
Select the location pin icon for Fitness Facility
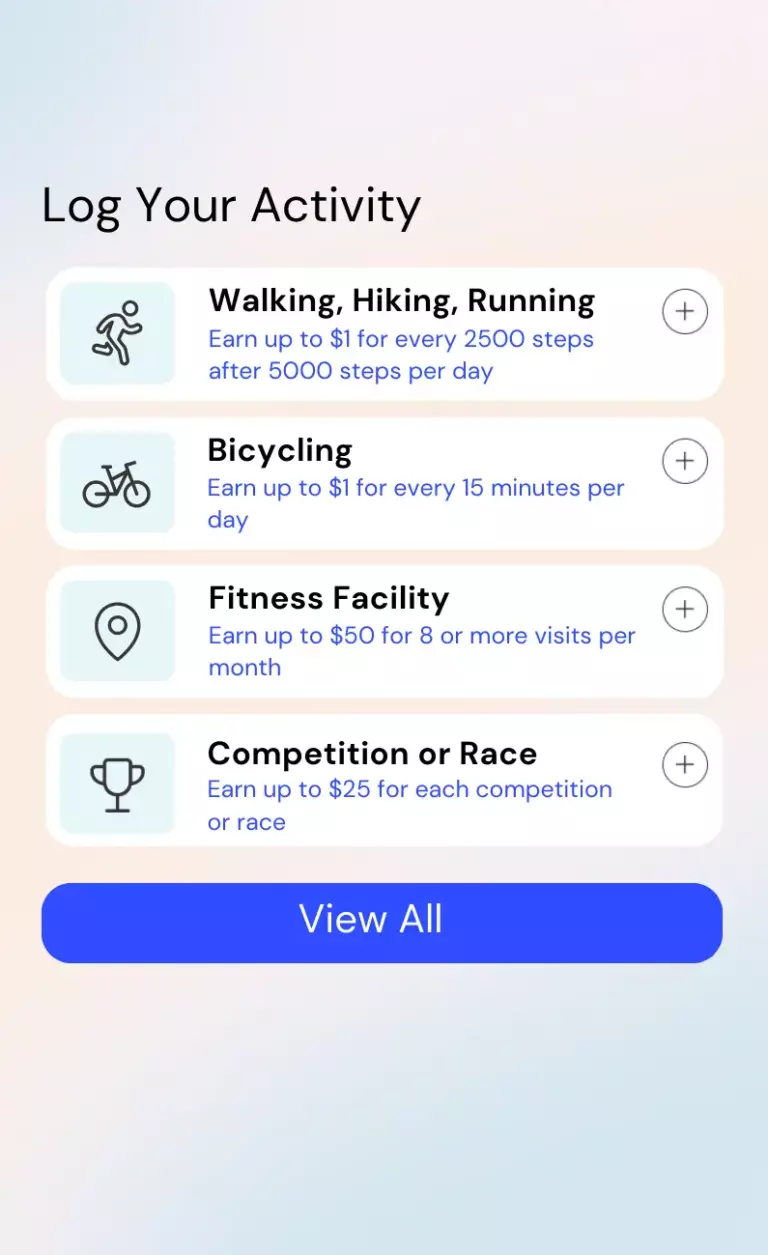pos(117,630)
